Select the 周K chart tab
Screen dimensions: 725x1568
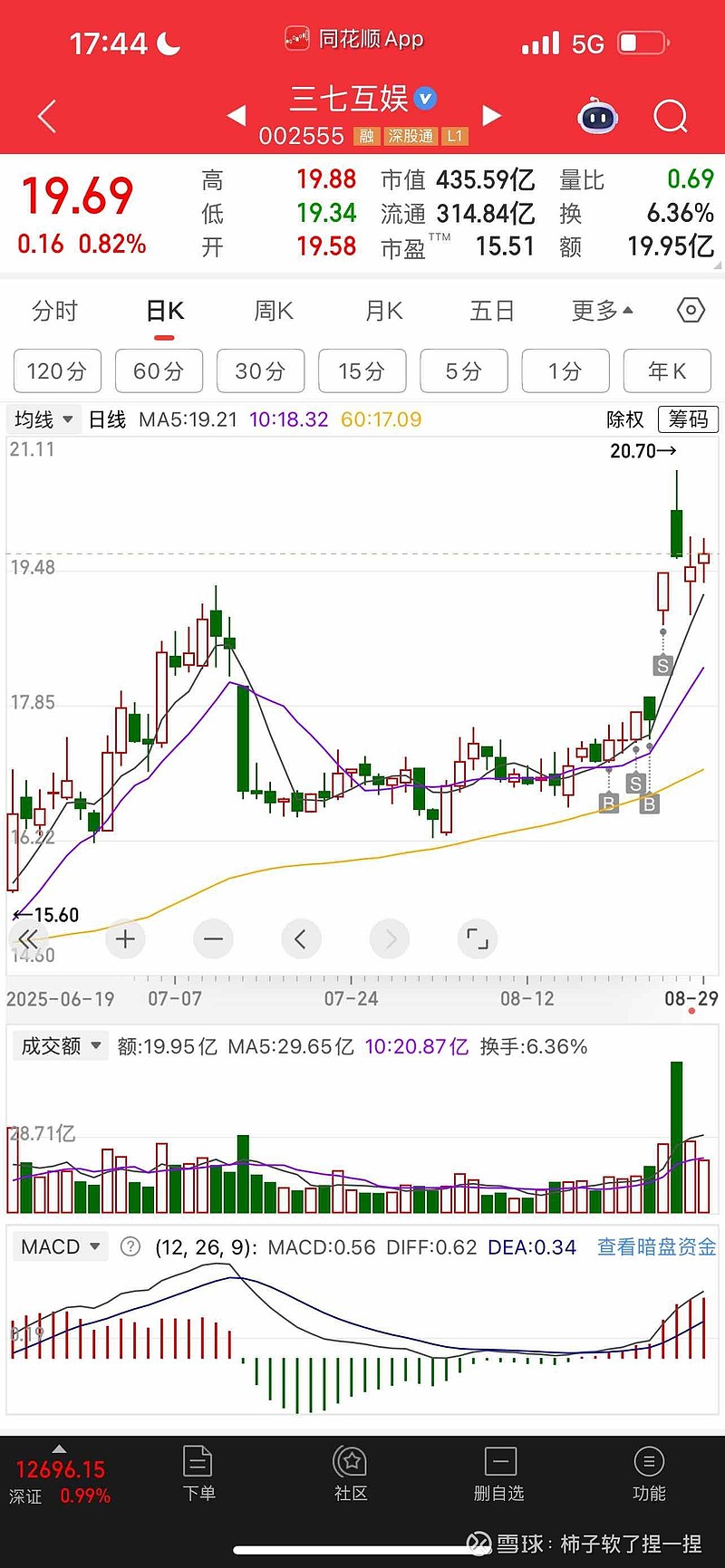click(x=273, y=312)
